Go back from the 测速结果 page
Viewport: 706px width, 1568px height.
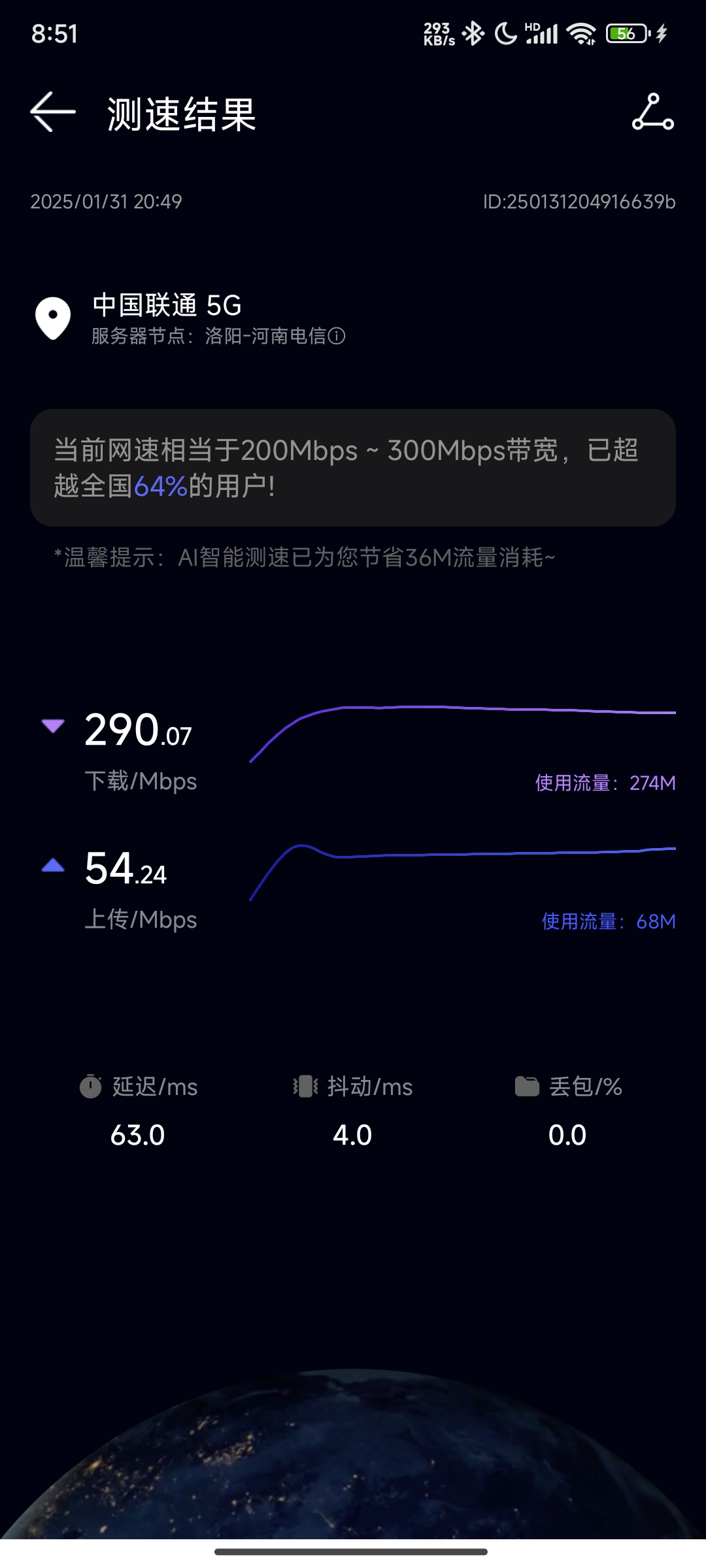click(x=53, y=112)
